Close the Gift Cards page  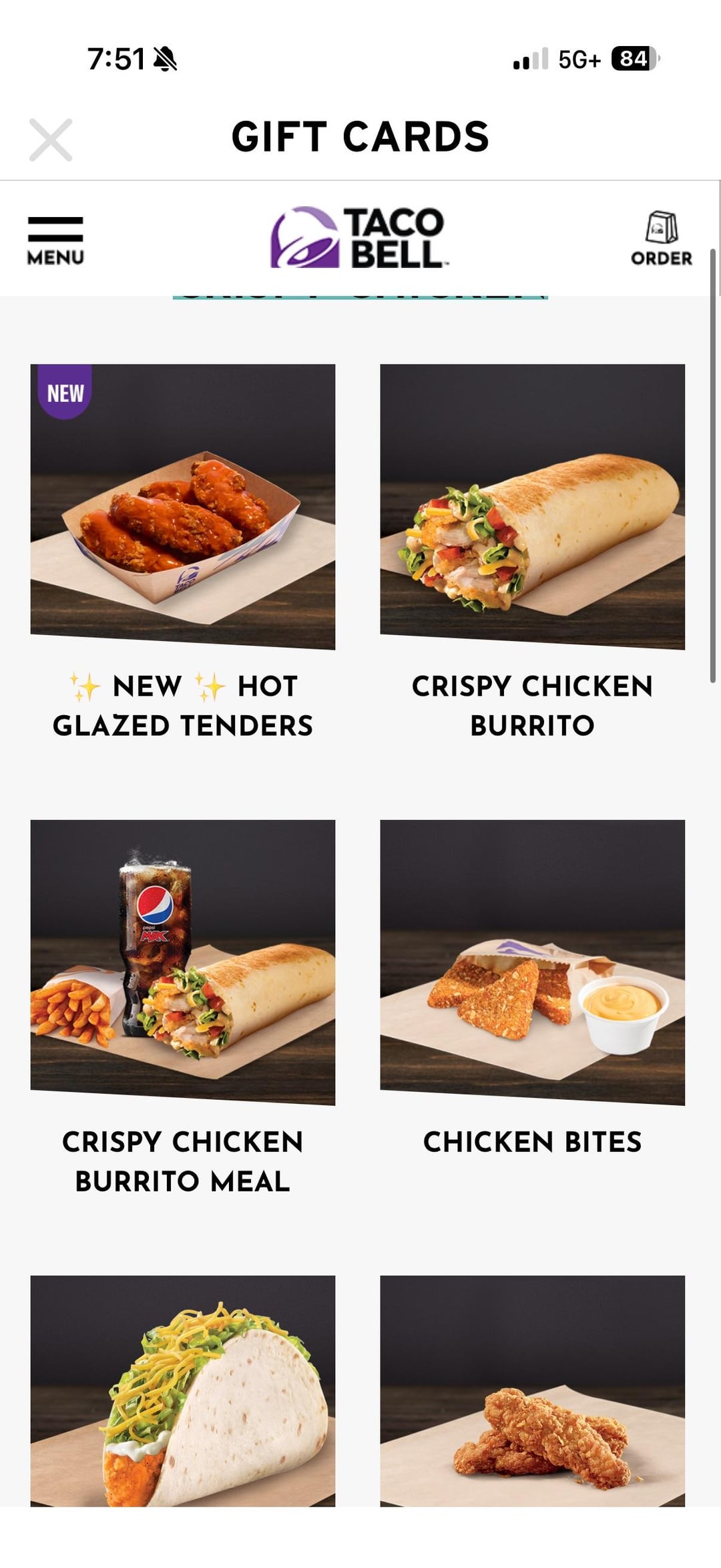51,140
